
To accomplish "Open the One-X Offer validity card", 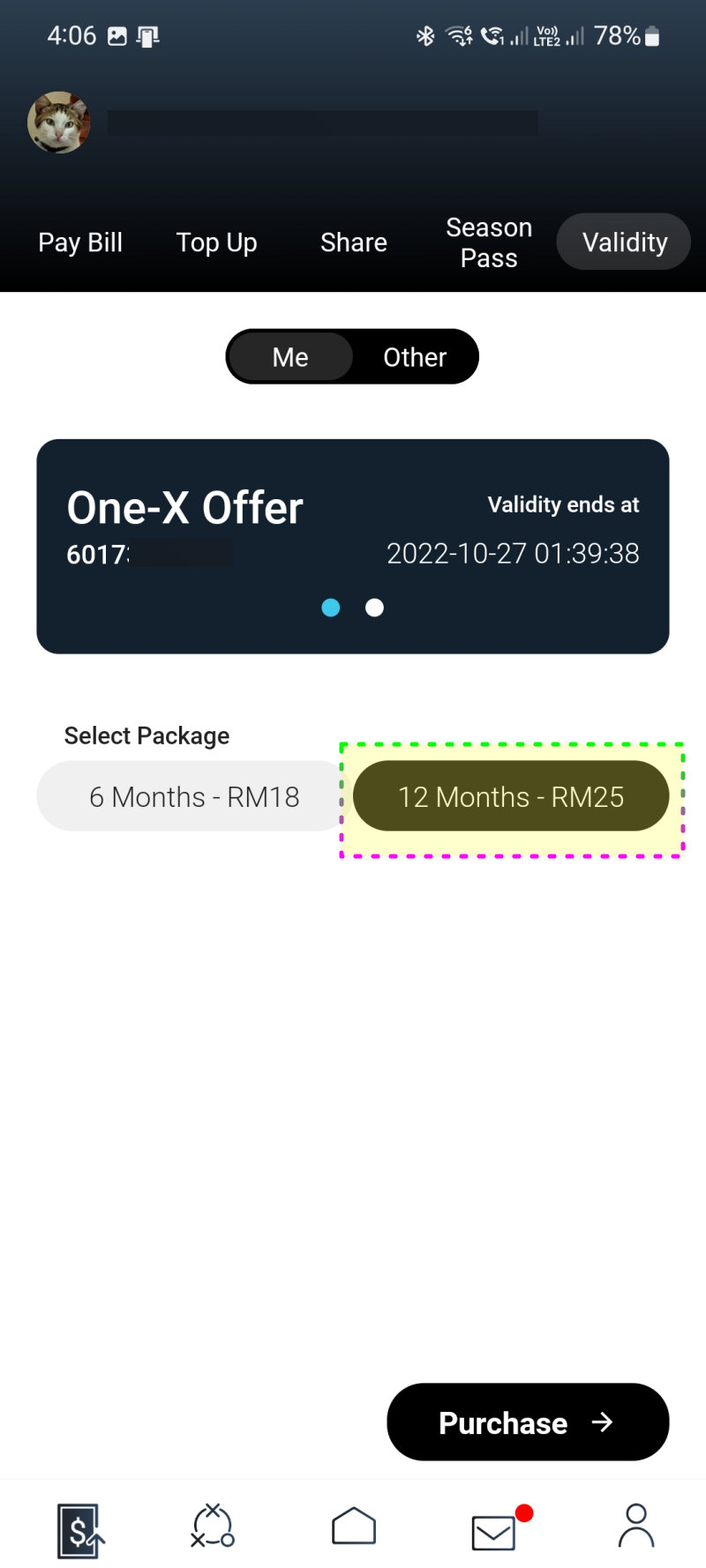I will pyautogui.click(x=353, y=546).
